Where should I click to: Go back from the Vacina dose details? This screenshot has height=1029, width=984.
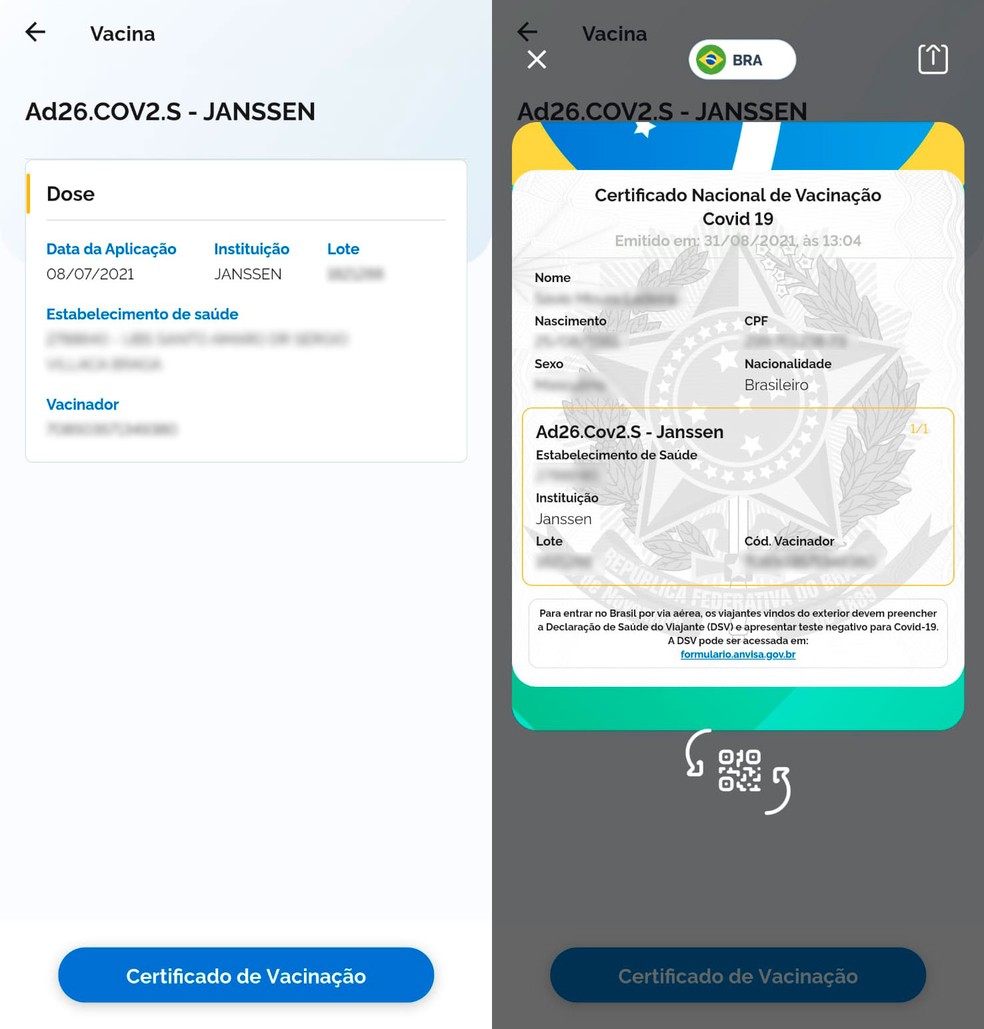pyautogui.click(x=36, y=32)
